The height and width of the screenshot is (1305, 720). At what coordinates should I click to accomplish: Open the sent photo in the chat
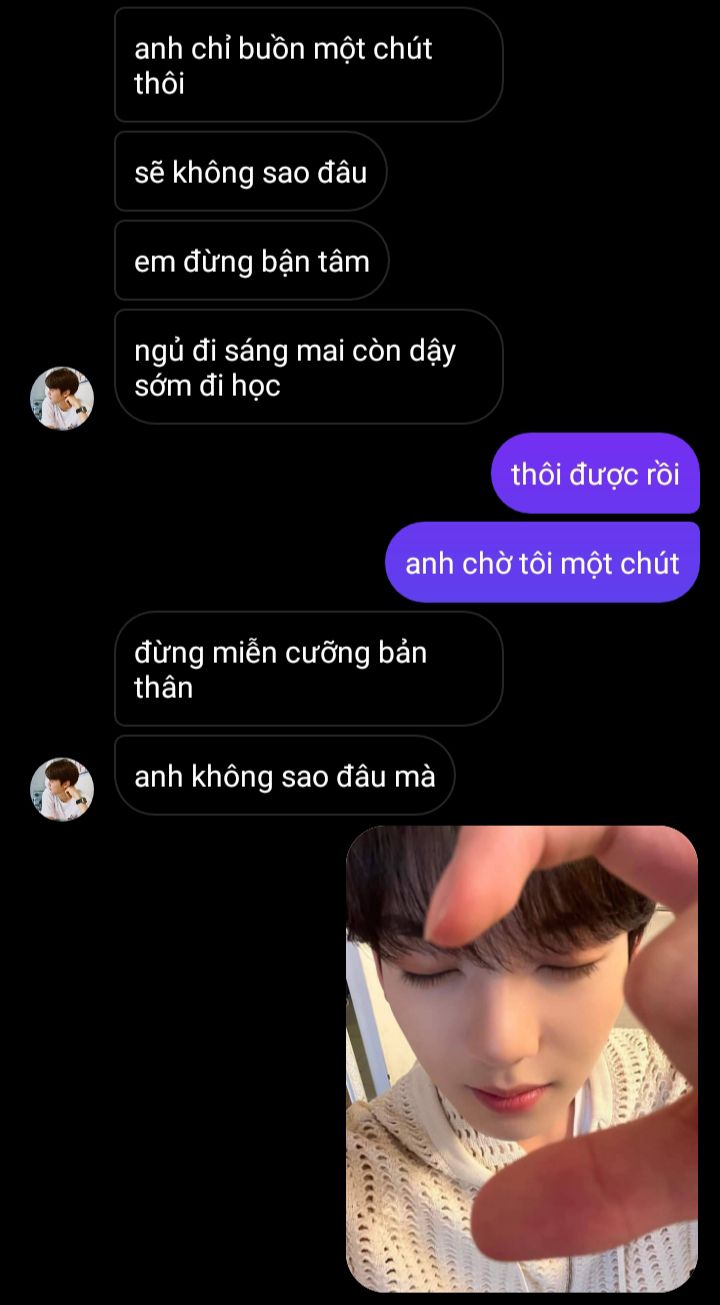pos(521,1058)
